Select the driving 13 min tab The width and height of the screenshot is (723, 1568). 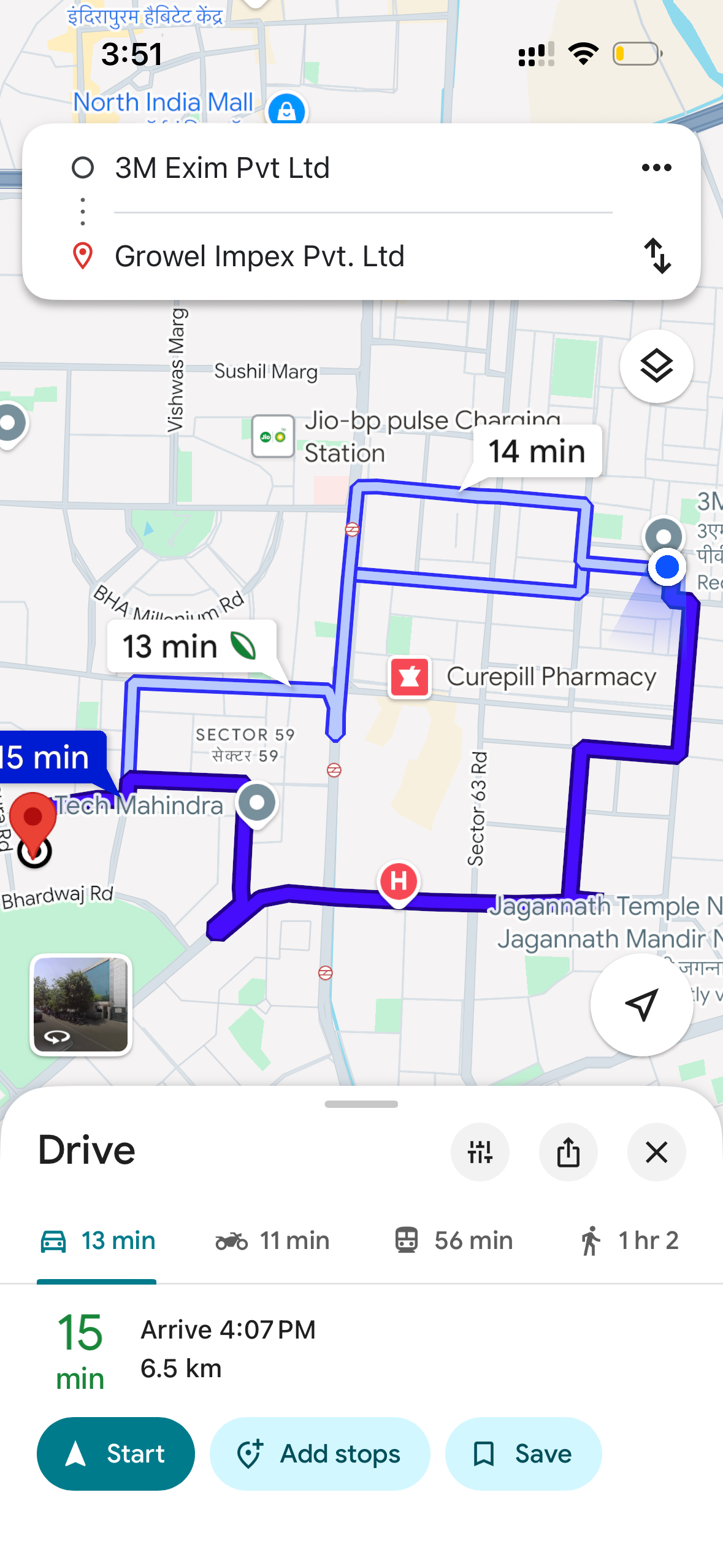tap(97, 1240)
